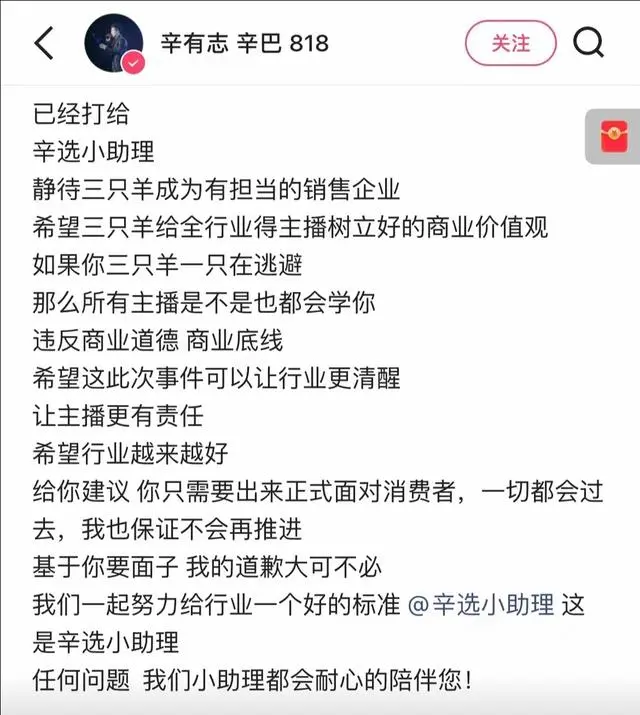Follow the account with 关注 button
The image size is (640, 715).
click(x=511, y=43)
